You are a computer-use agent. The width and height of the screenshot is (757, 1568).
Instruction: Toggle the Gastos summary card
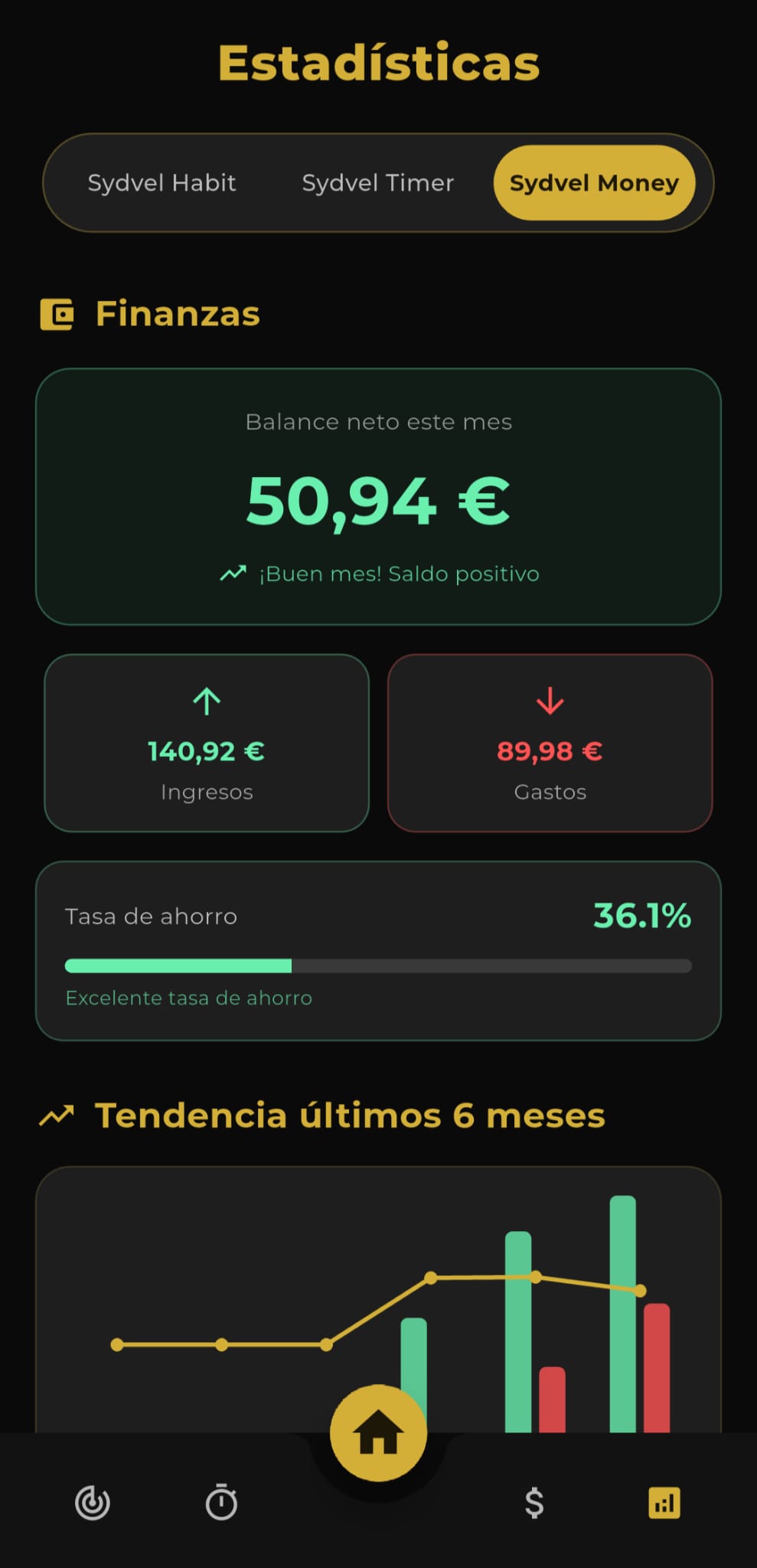pos(550,743)
